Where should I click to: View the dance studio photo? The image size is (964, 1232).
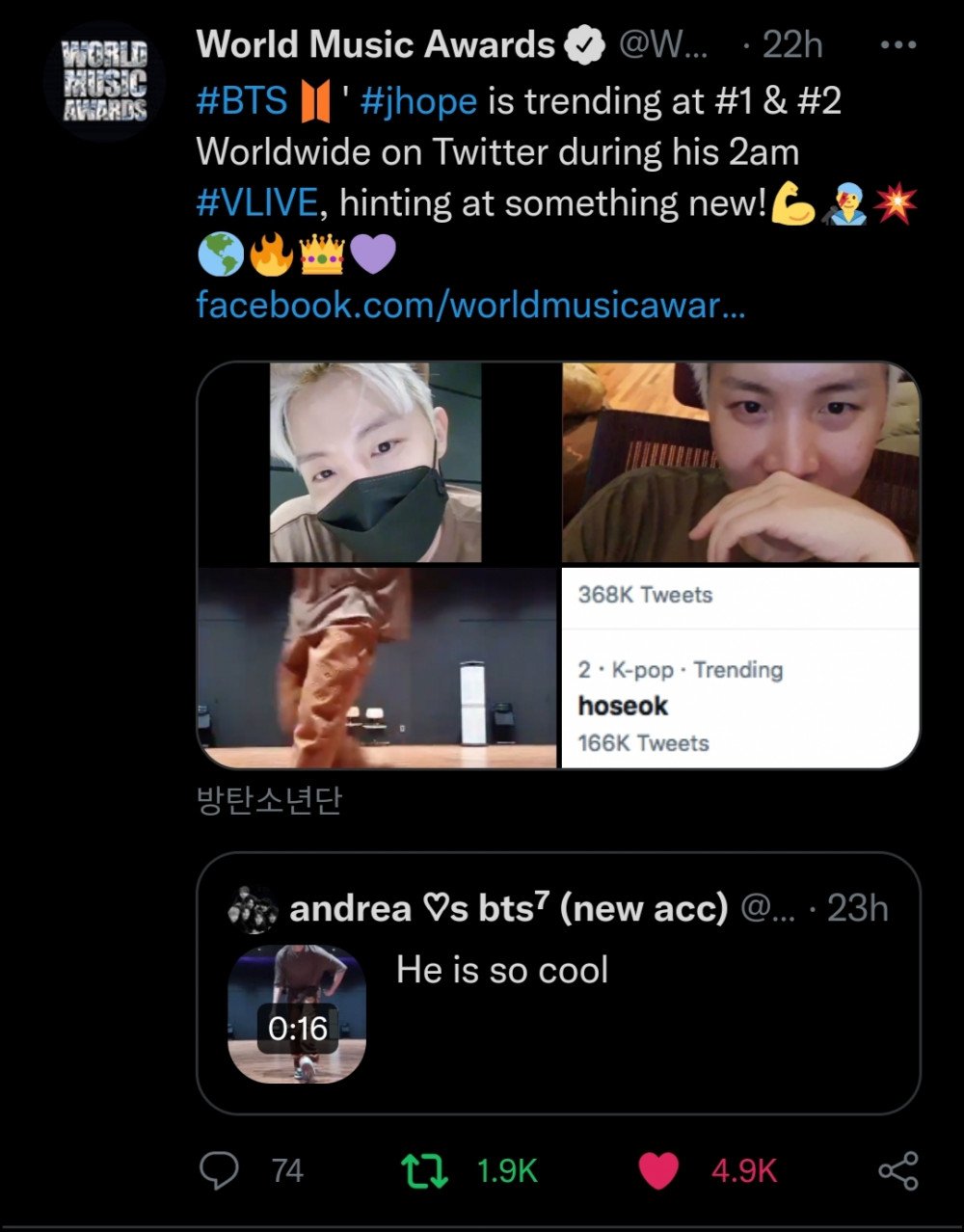tap(376, 667)
